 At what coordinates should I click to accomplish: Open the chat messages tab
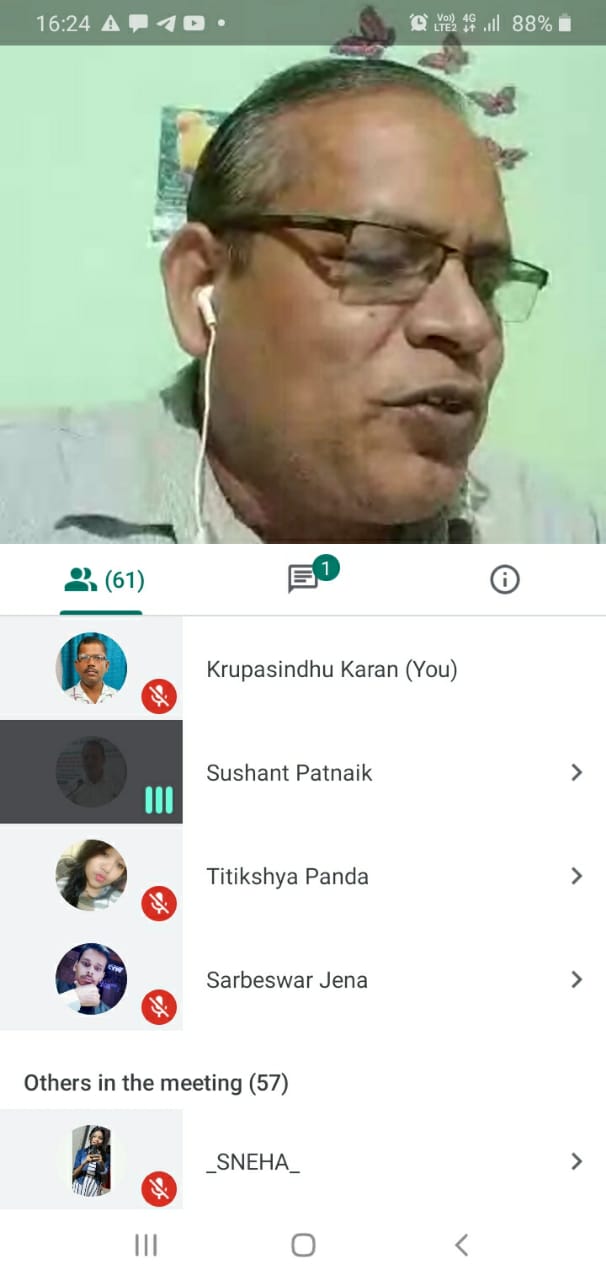click(x=304, y=579)
